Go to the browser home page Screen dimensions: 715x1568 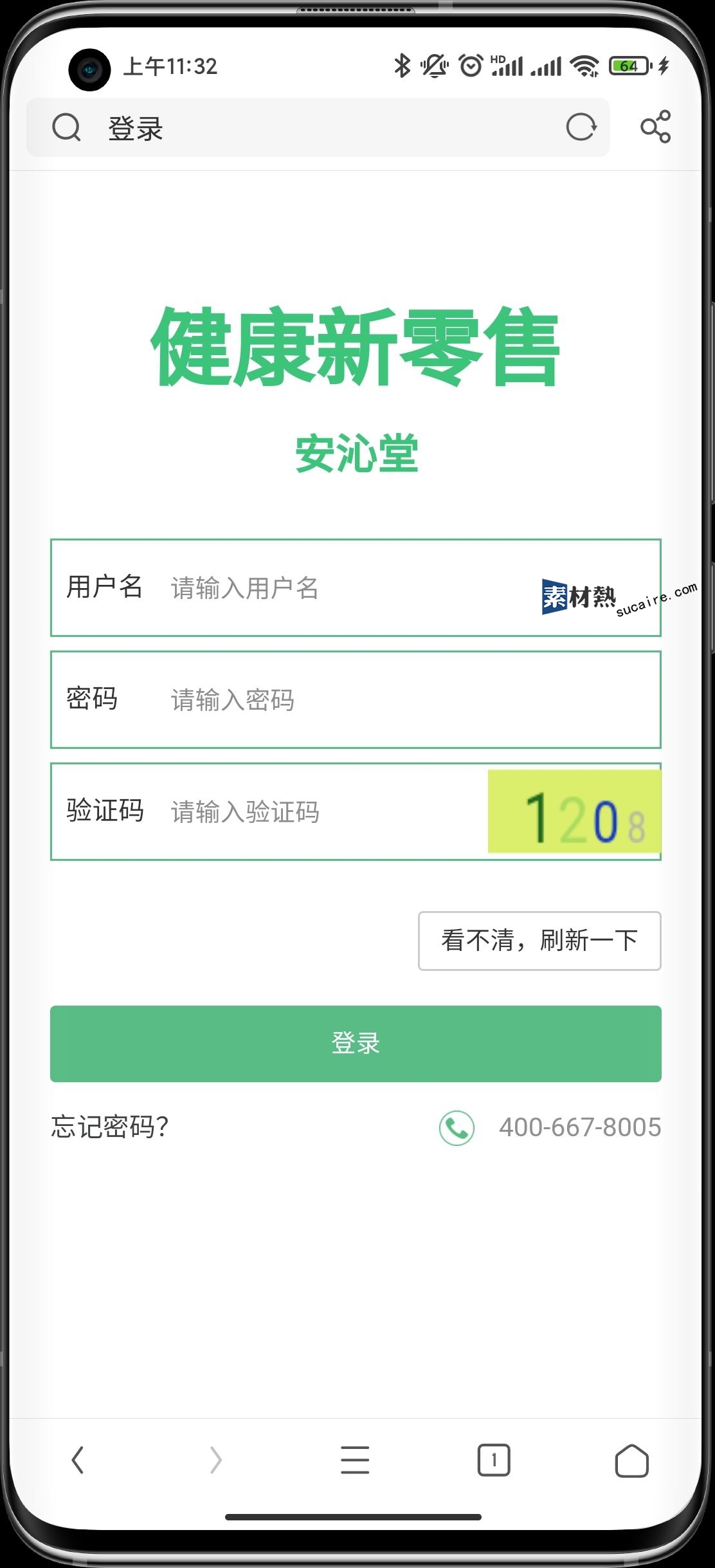(x=632, y=1460)
